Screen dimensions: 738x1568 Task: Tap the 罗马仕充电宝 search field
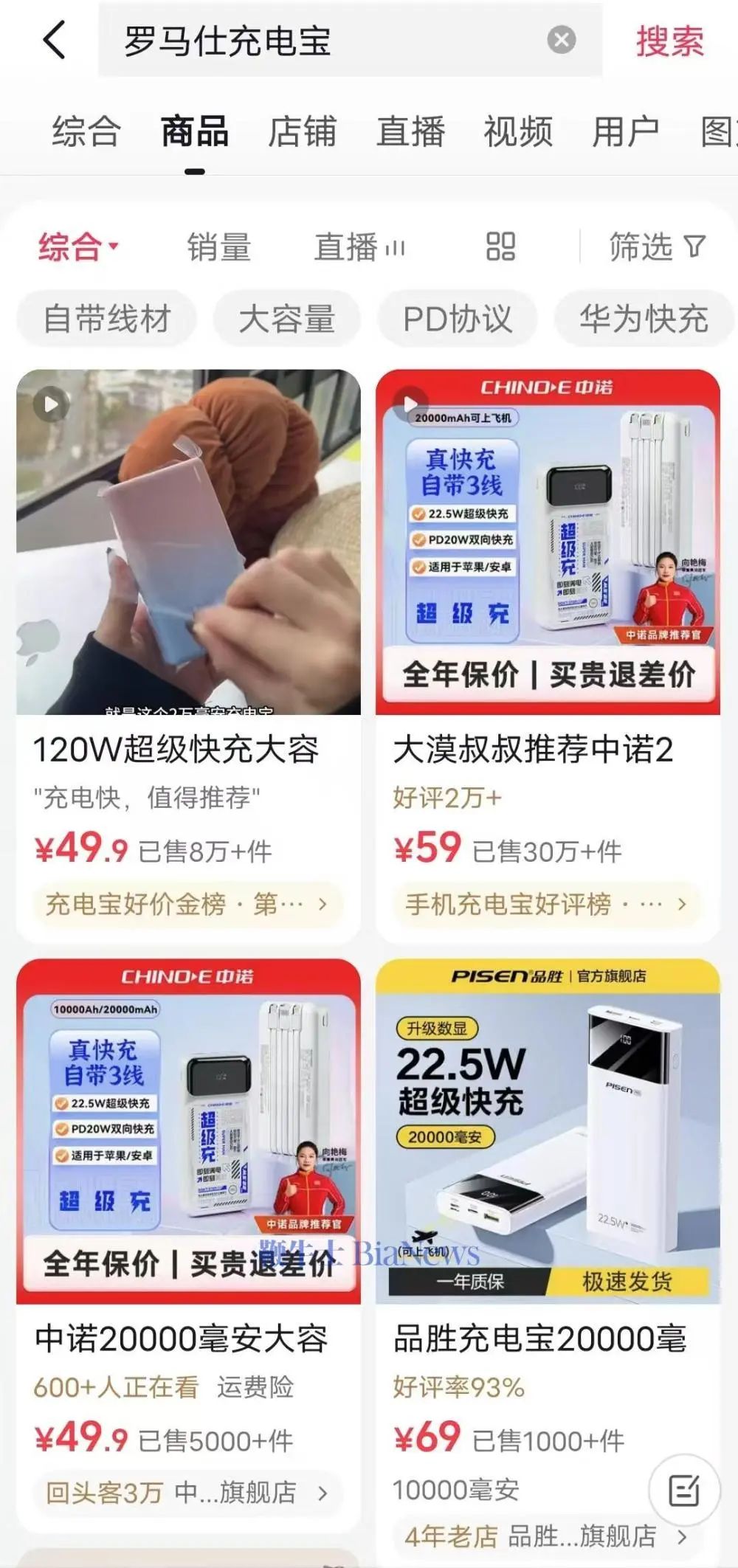point(325,40)
